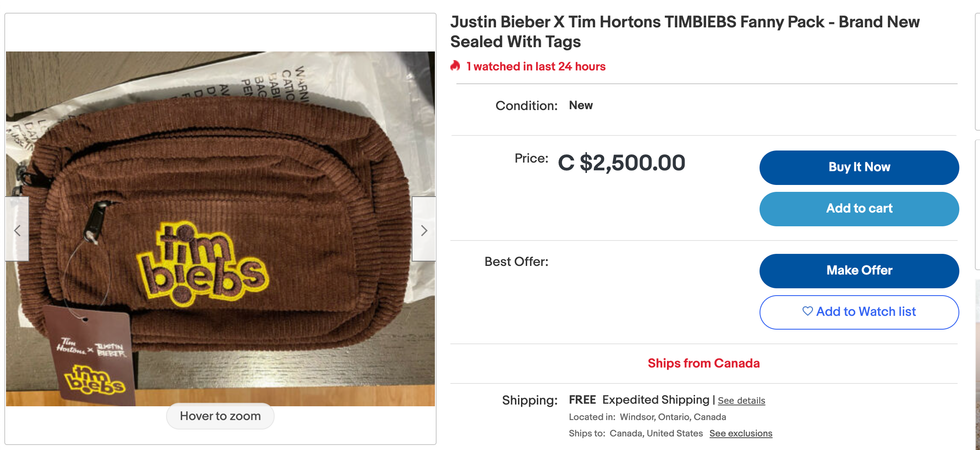Image resolution: width=980 pixels, height=450 pixels.
Task: Open shipping See details link
Action: pyautogui.click(x=741, y=400)
